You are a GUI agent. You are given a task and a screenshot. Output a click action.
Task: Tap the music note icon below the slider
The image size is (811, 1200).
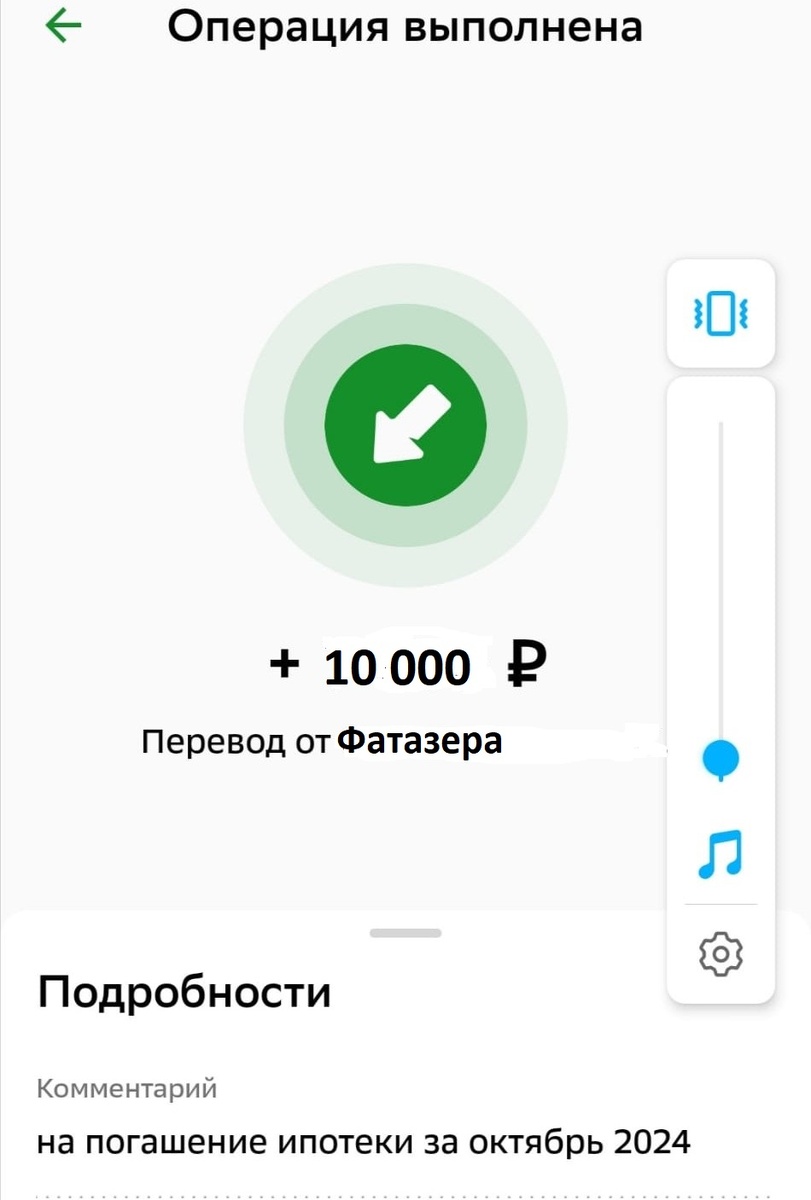coord(720,855)
